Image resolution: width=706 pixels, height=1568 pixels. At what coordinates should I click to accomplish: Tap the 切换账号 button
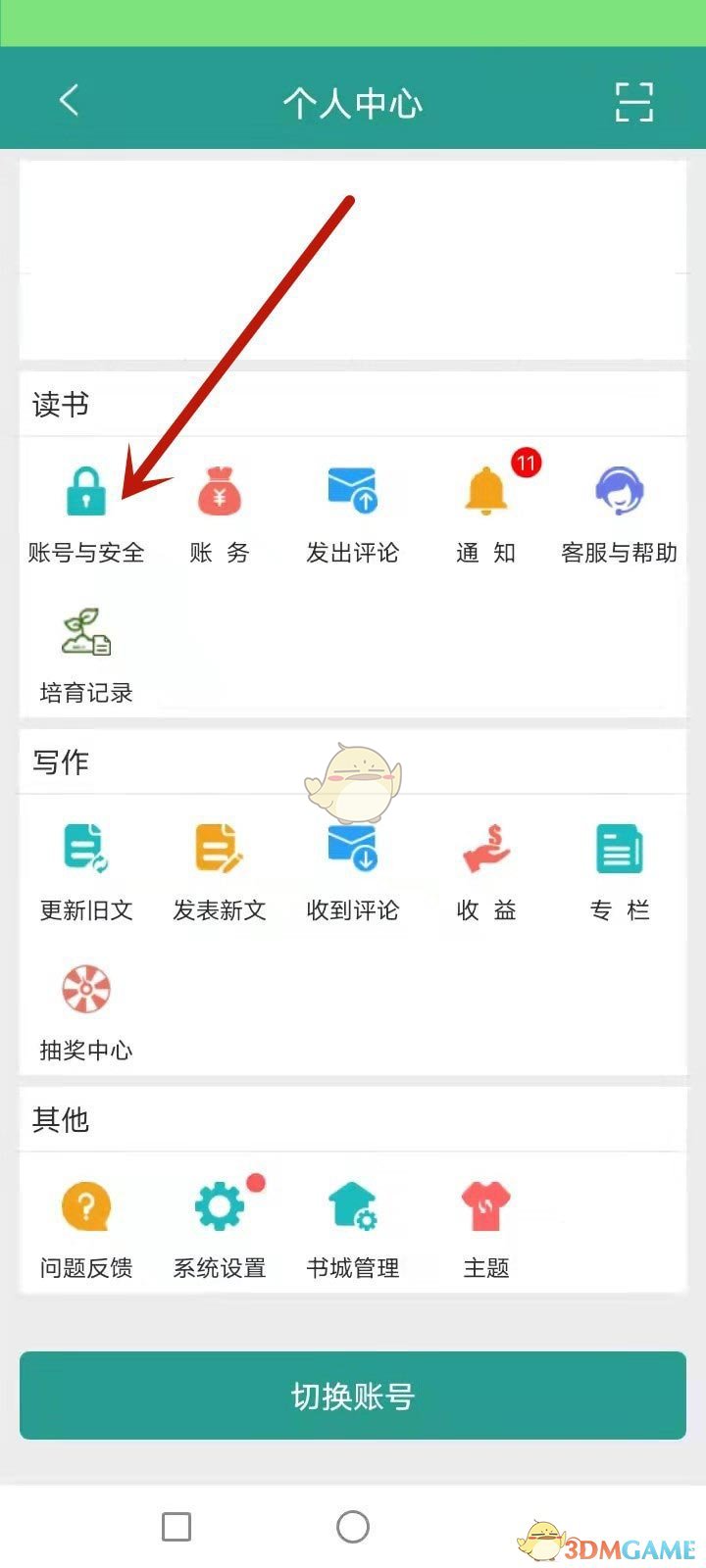pos(353,1396)
